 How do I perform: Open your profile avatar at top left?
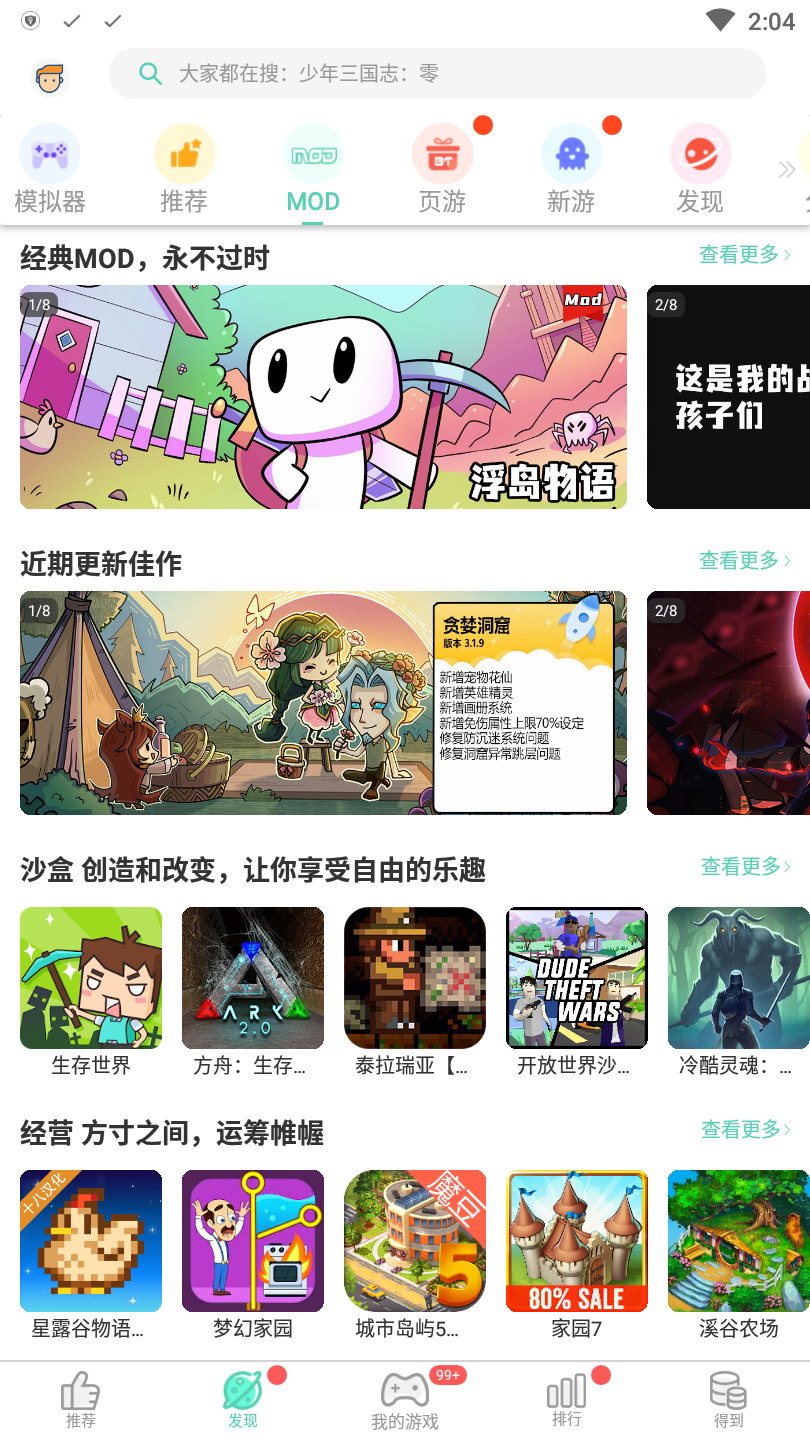click(x=50, y=74)
